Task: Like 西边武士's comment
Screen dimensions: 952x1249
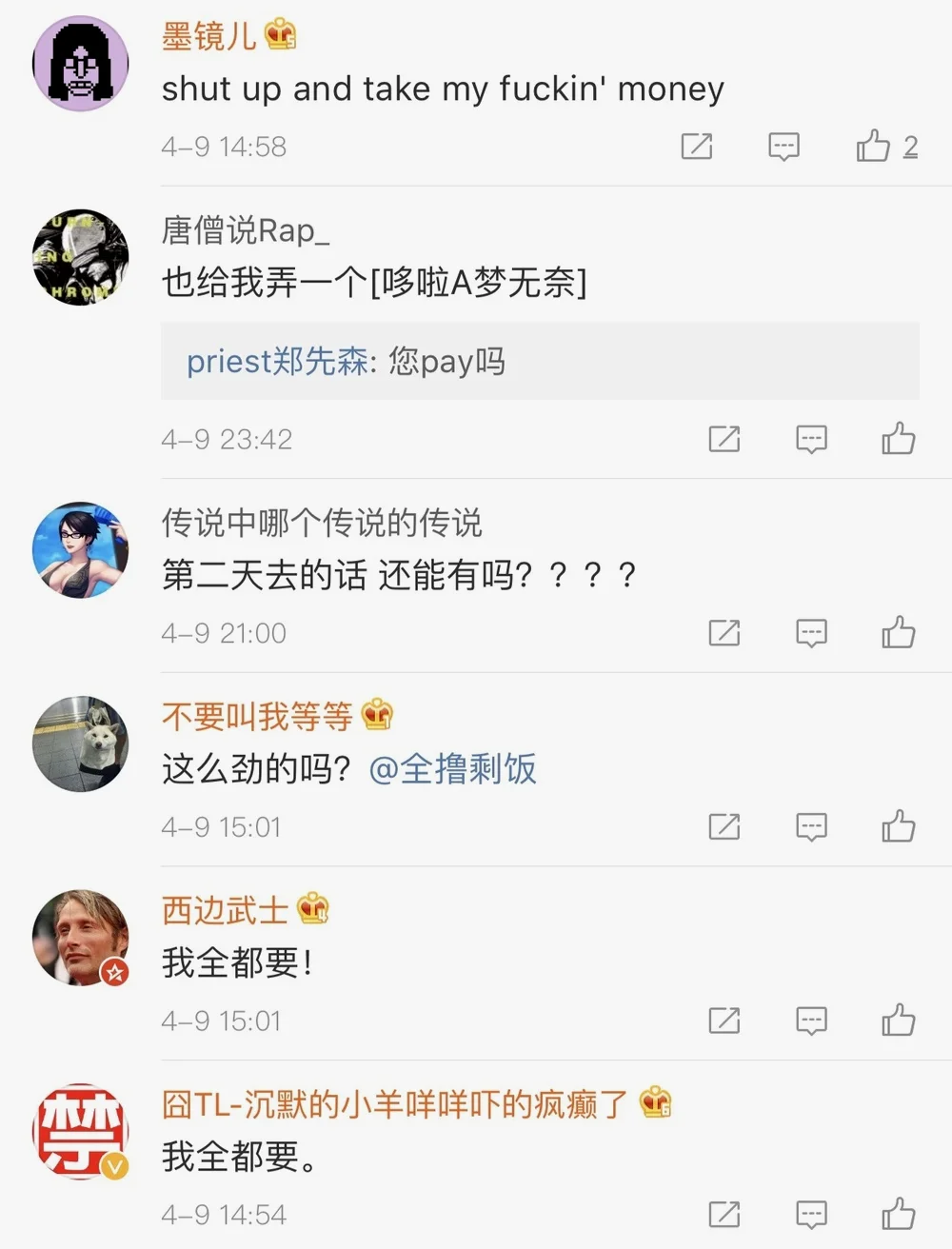Action: 898,1021
